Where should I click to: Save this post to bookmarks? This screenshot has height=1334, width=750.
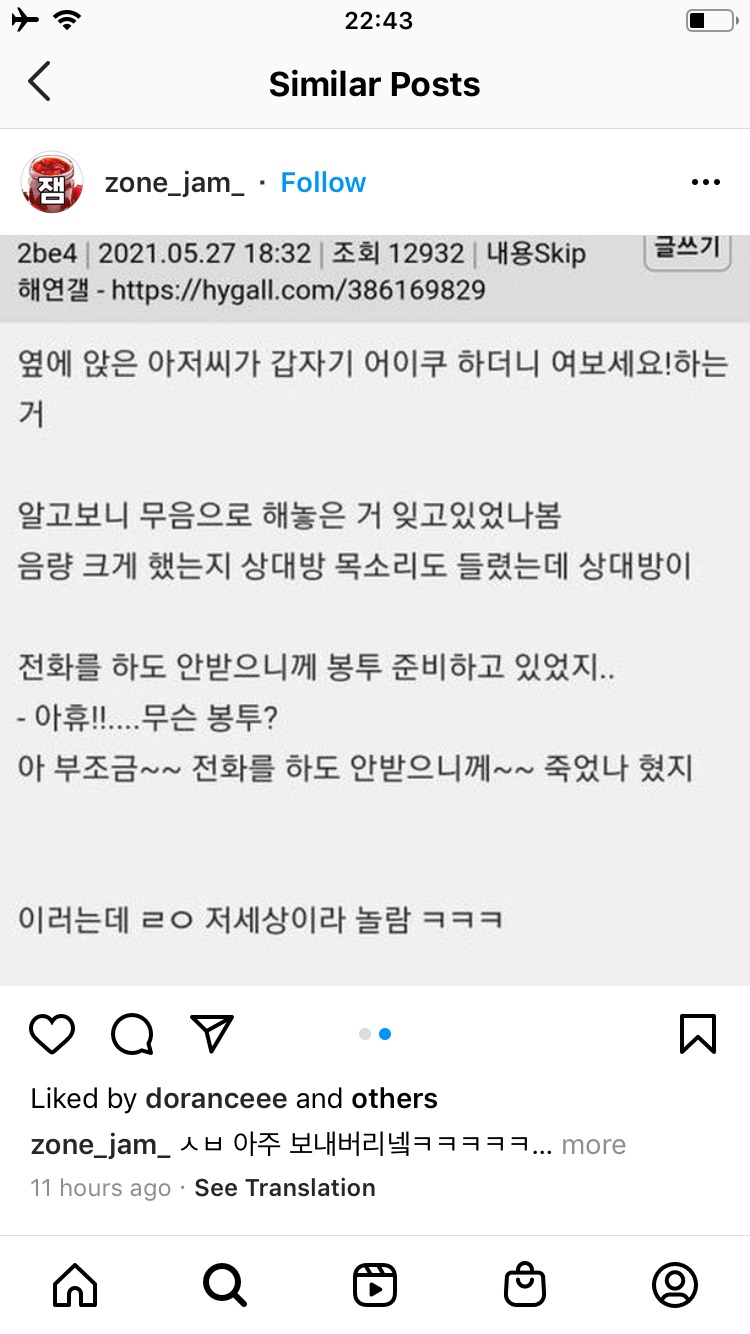pyautogui.click(x=697, y=1034)
